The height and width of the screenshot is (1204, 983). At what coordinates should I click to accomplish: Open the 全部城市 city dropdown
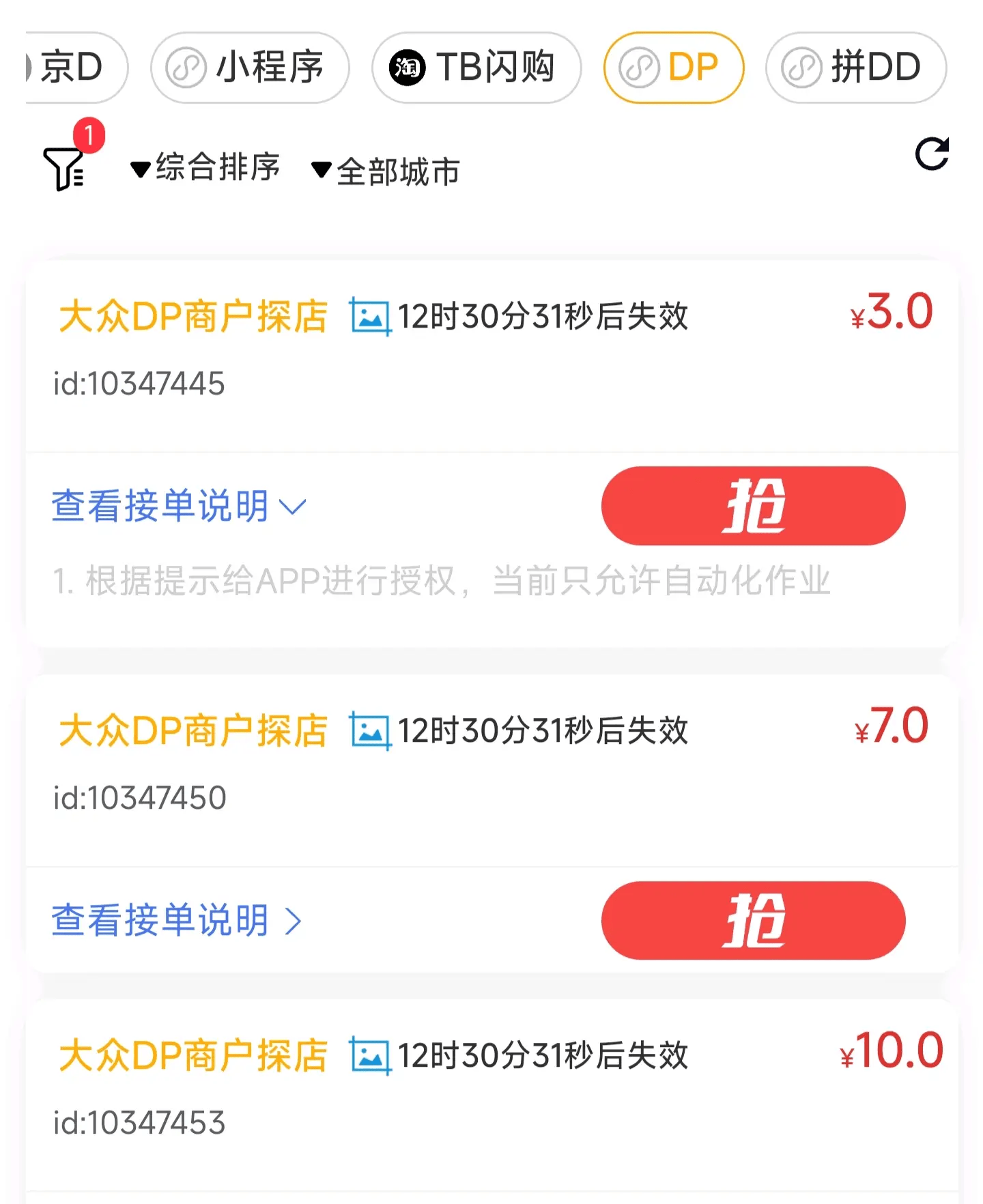386,171
